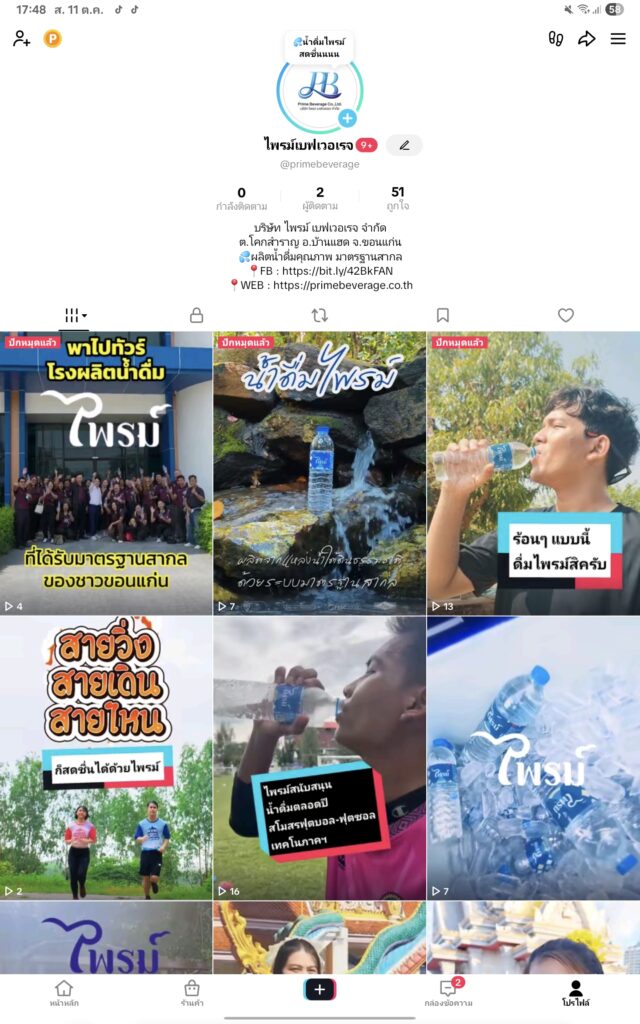Create a new post with plus button
This screenshot has width=640, height=1024.
pyautogui.click(x=320, y=989)
